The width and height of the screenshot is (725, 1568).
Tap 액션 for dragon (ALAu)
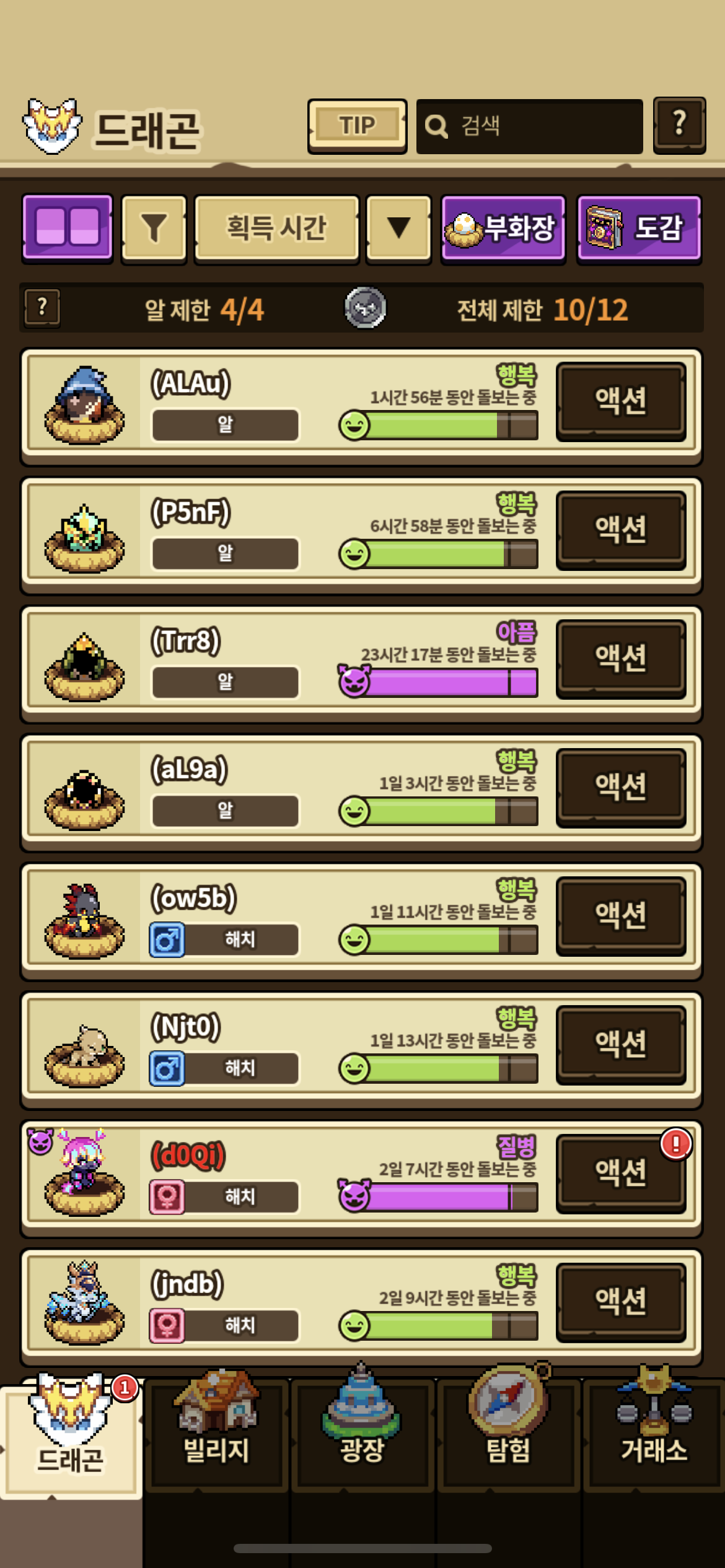click(x=621, y=401)
